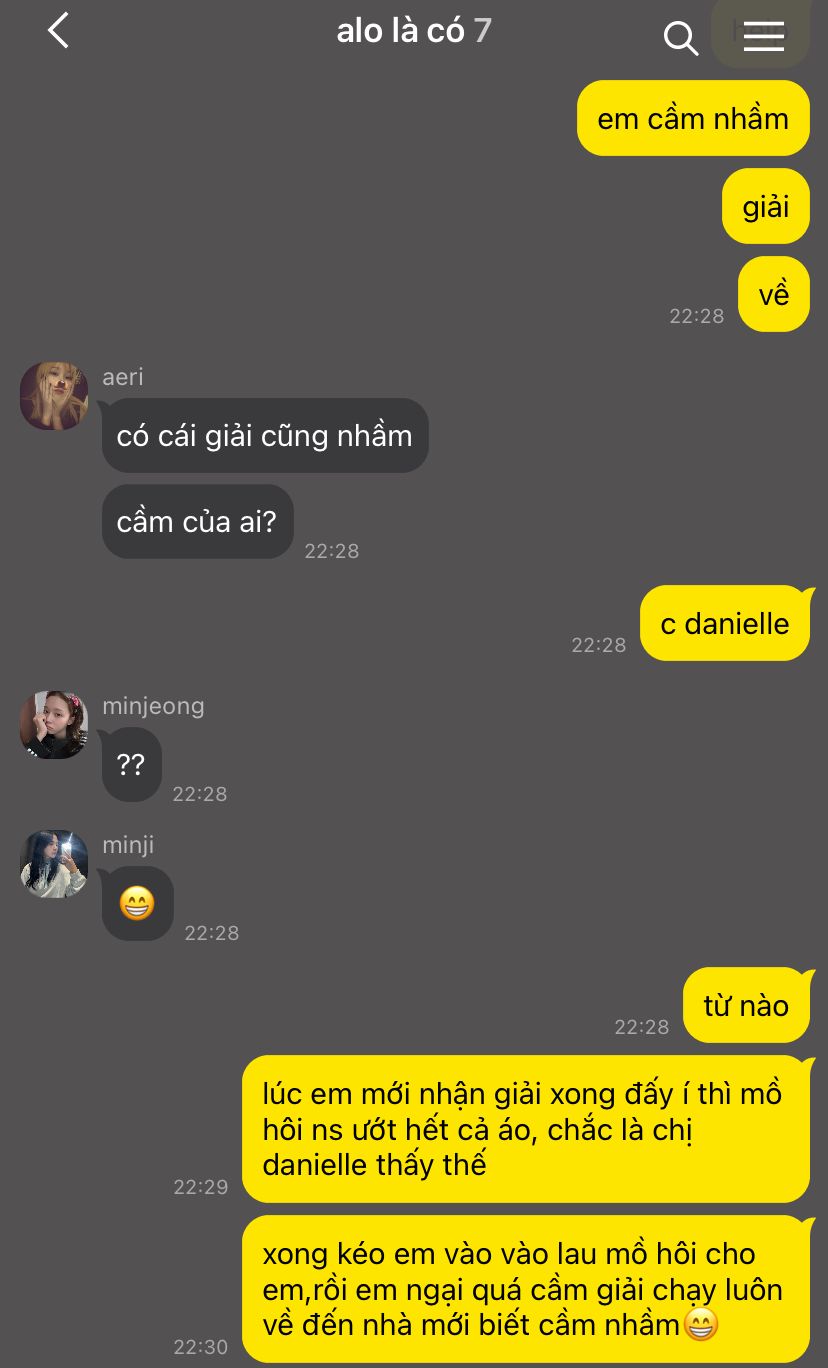Open aeri's profile picture
Image resolution: width=828 pixels, height=1368 pixels.
54,396
